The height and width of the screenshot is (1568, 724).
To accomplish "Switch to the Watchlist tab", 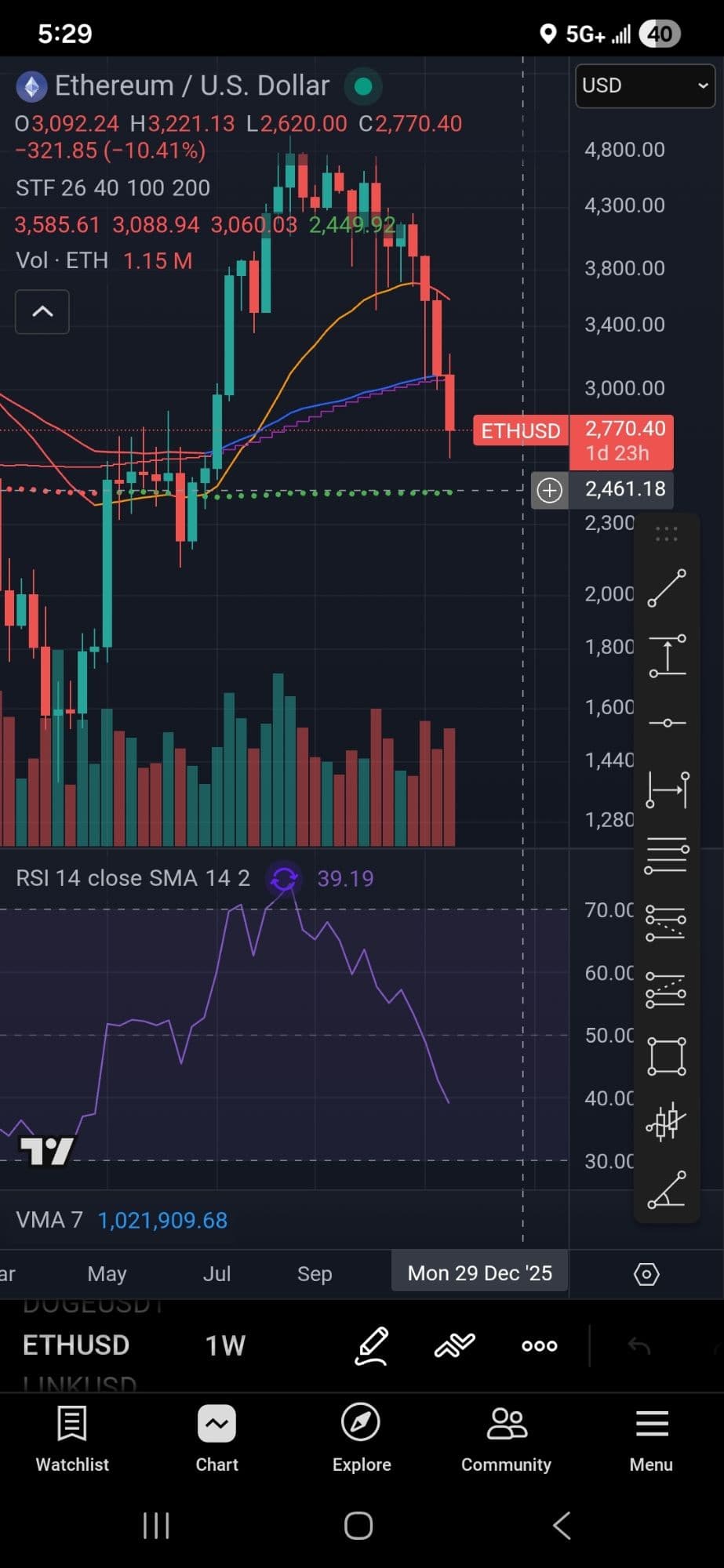I will 72,1439.
